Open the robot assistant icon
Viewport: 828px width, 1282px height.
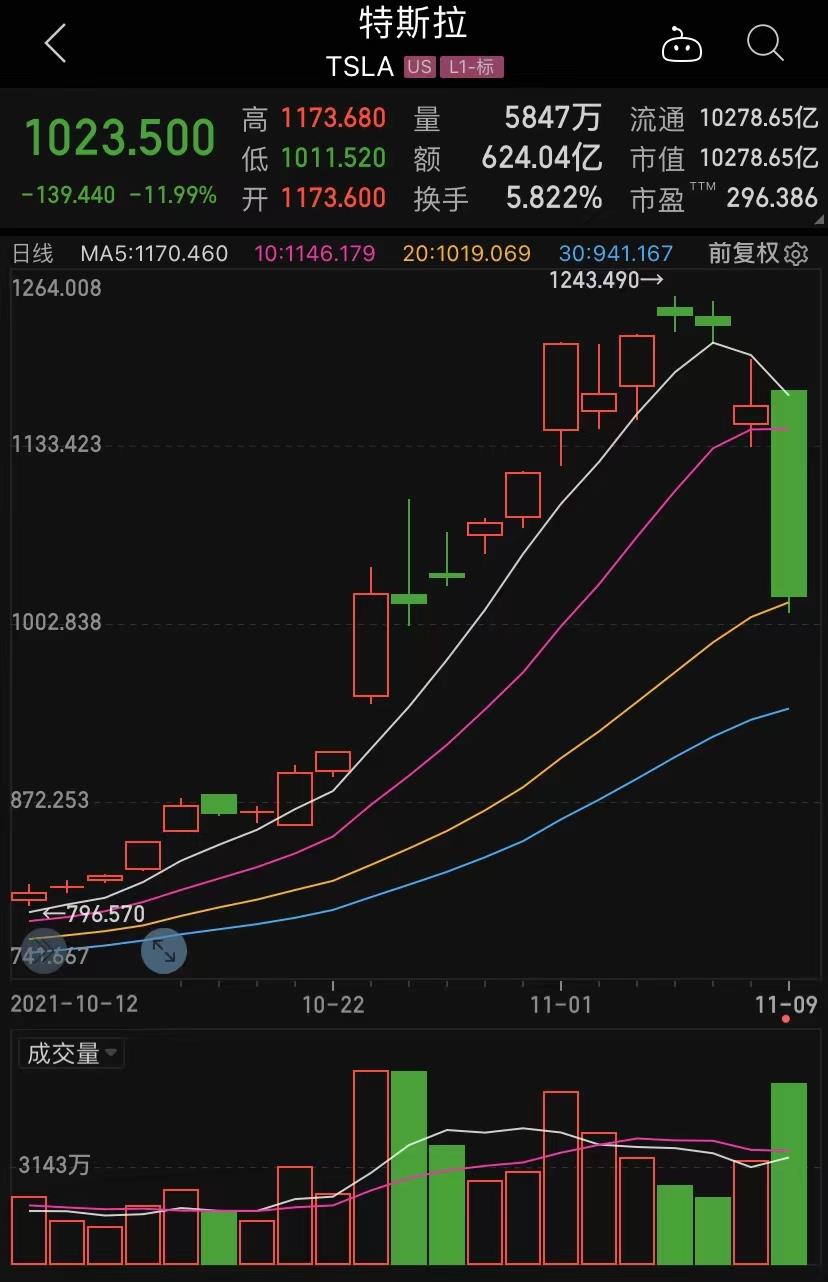pyautogui.click(x=682, y=46)
